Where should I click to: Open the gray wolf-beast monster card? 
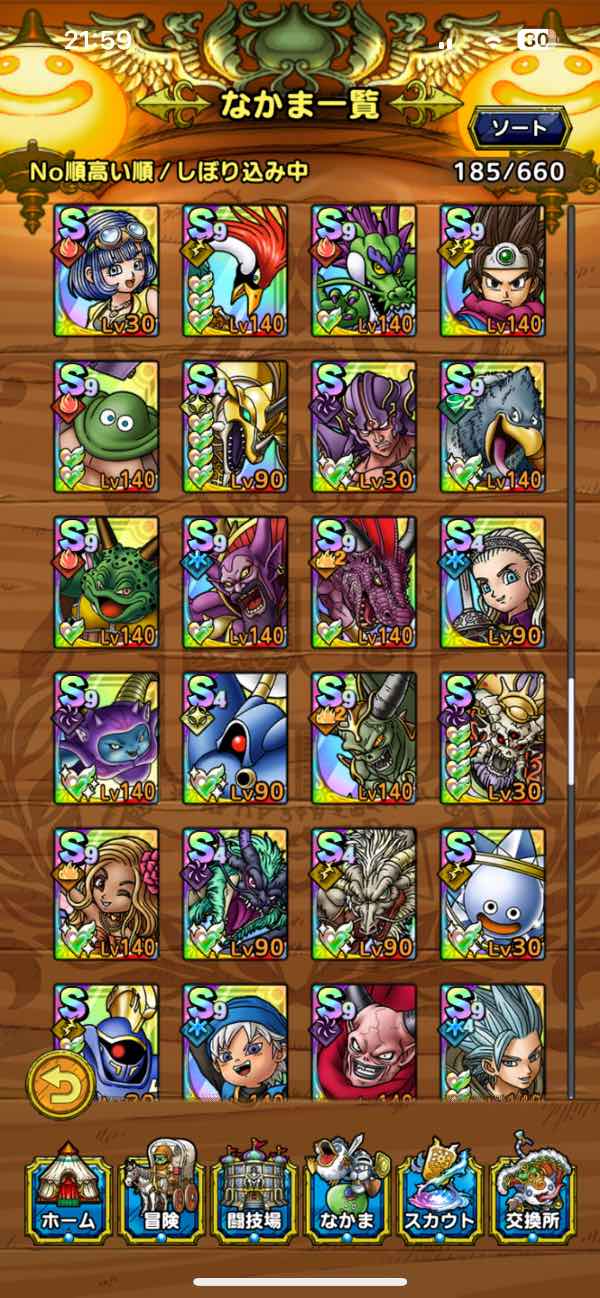coord(493,424)
